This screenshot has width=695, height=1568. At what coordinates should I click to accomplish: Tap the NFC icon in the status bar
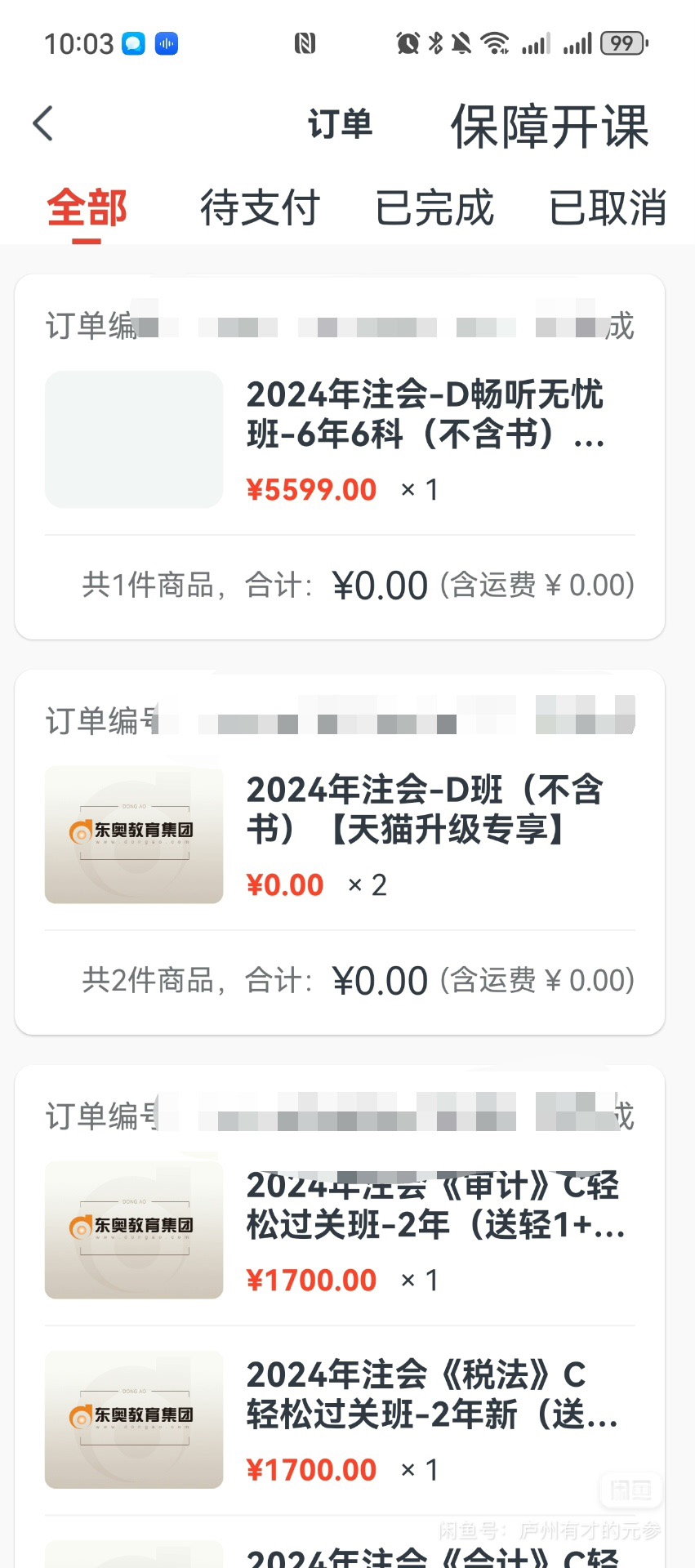pyautogui.click(x=306, y=44)
